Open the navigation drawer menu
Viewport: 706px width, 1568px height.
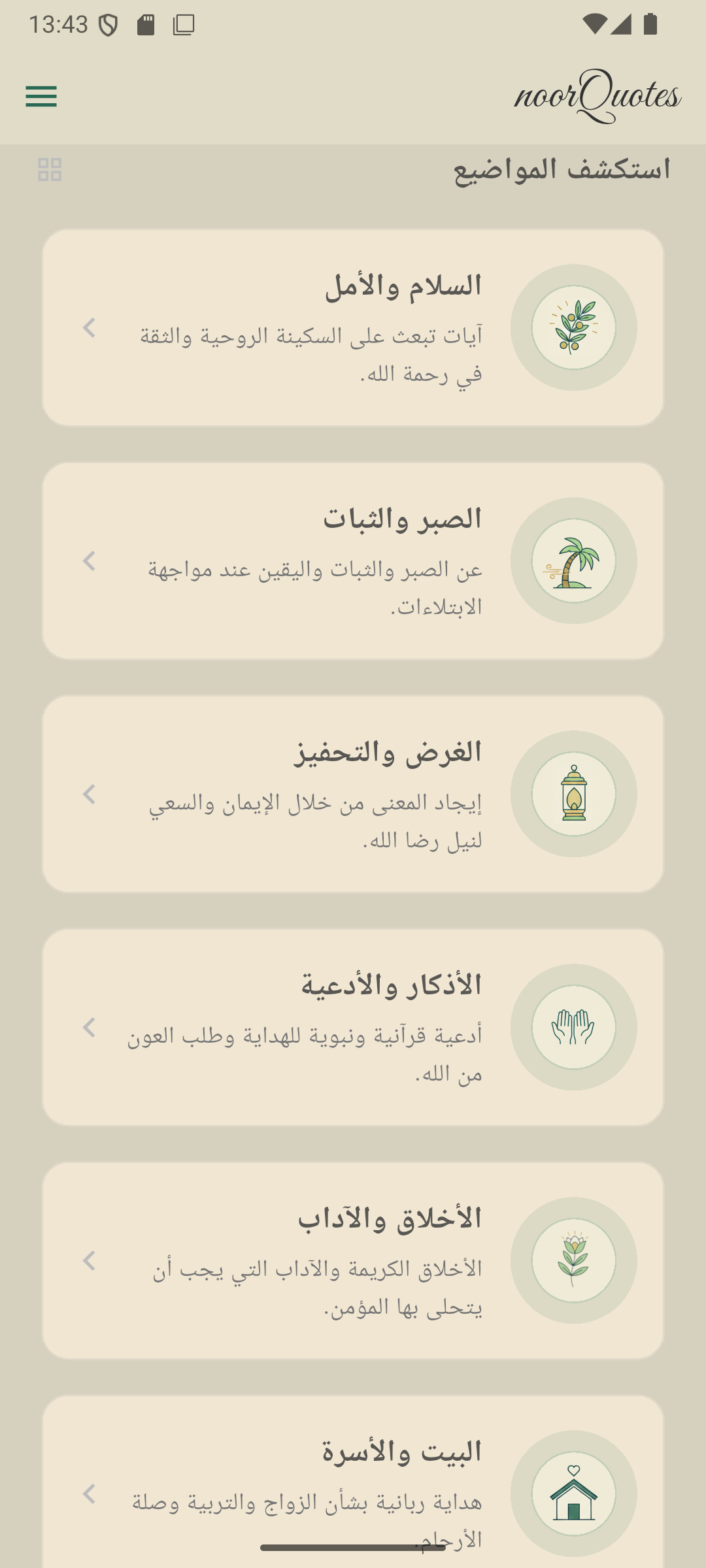click(x=41, y=97)
